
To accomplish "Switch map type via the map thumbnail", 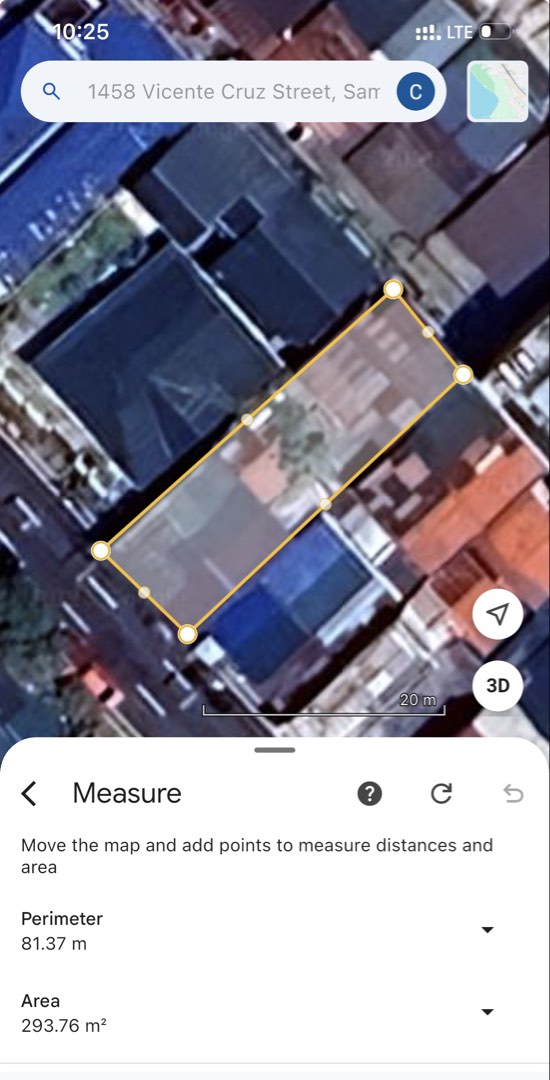I will pos(498,92).
